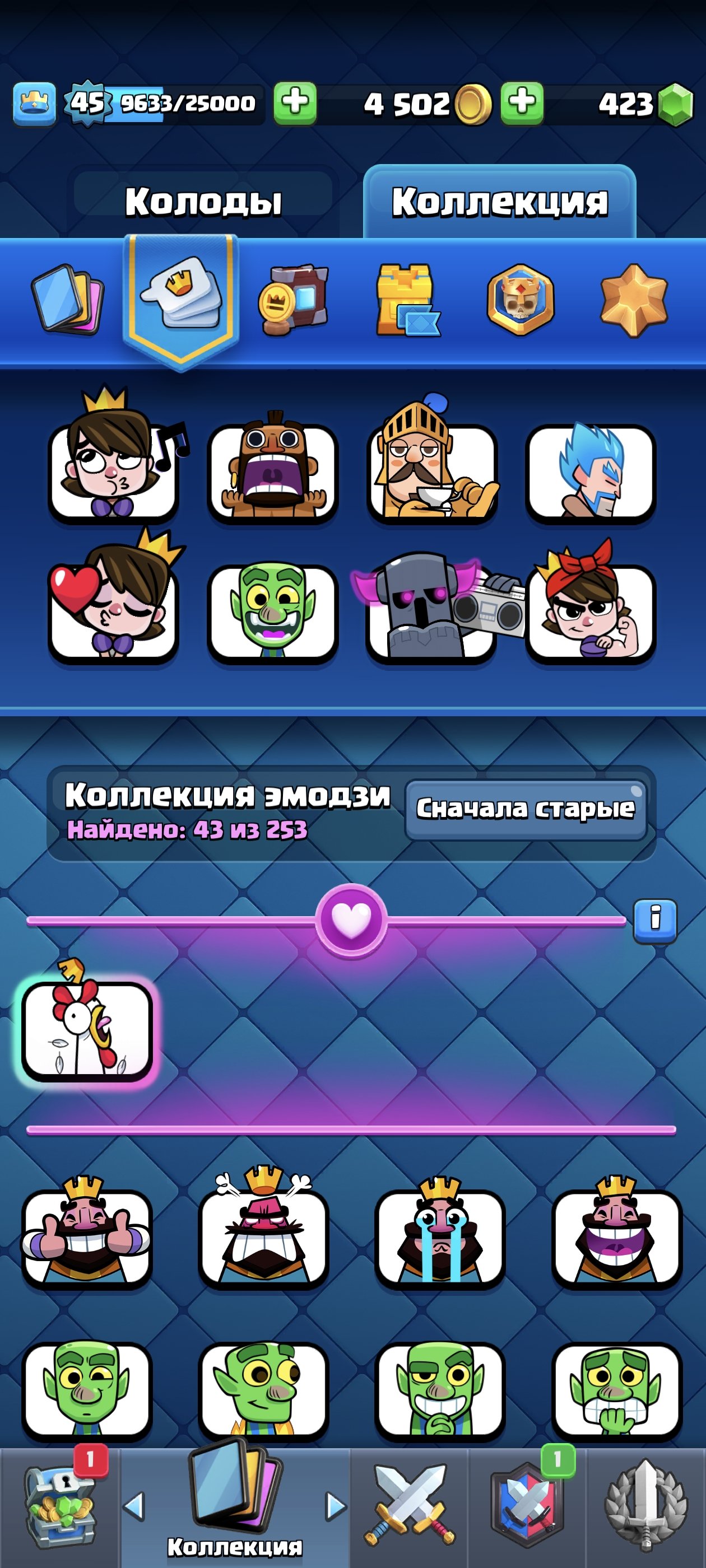Open the cards collection sub-tab
706x1568 pixels.
coord(67,299)
